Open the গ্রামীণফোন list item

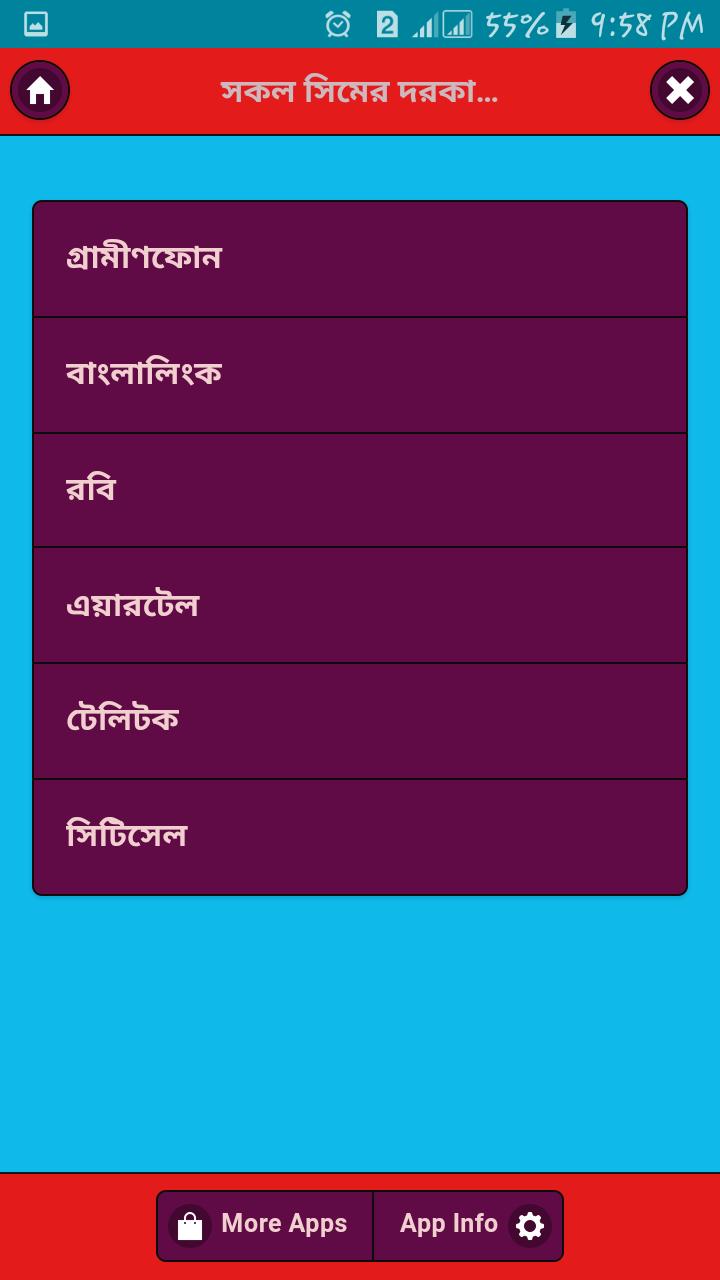360,259
